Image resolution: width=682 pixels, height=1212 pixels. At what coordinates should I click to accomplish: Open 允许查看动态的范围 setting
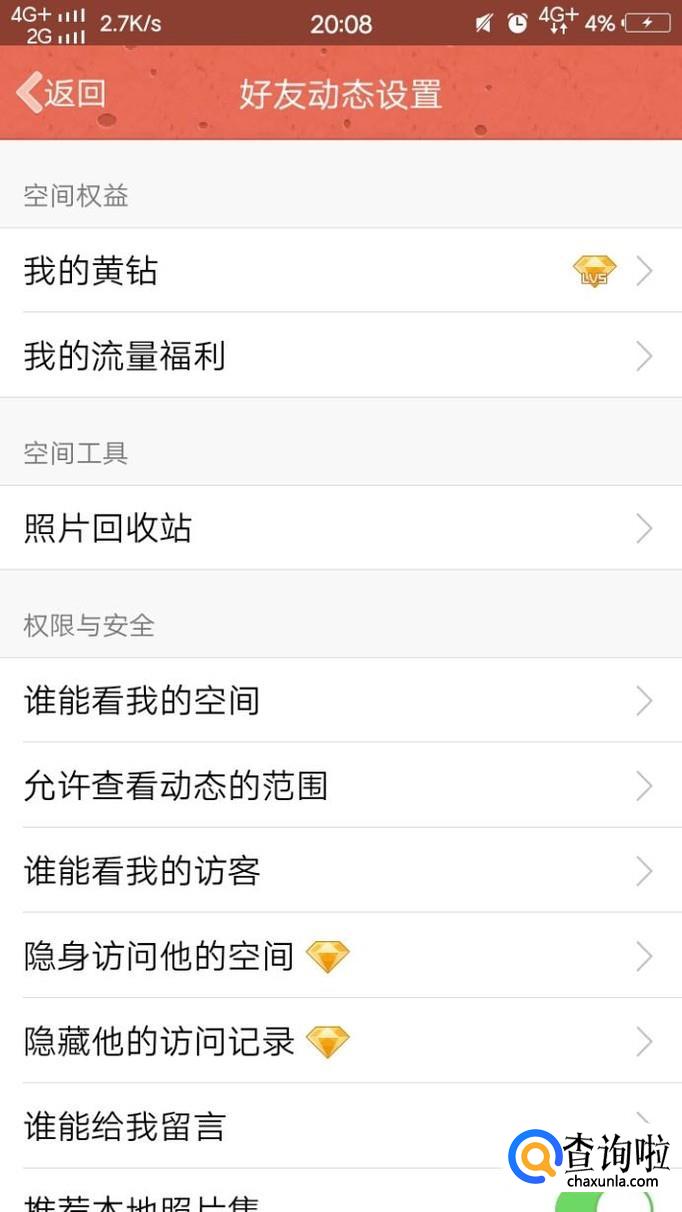point(340,786)
